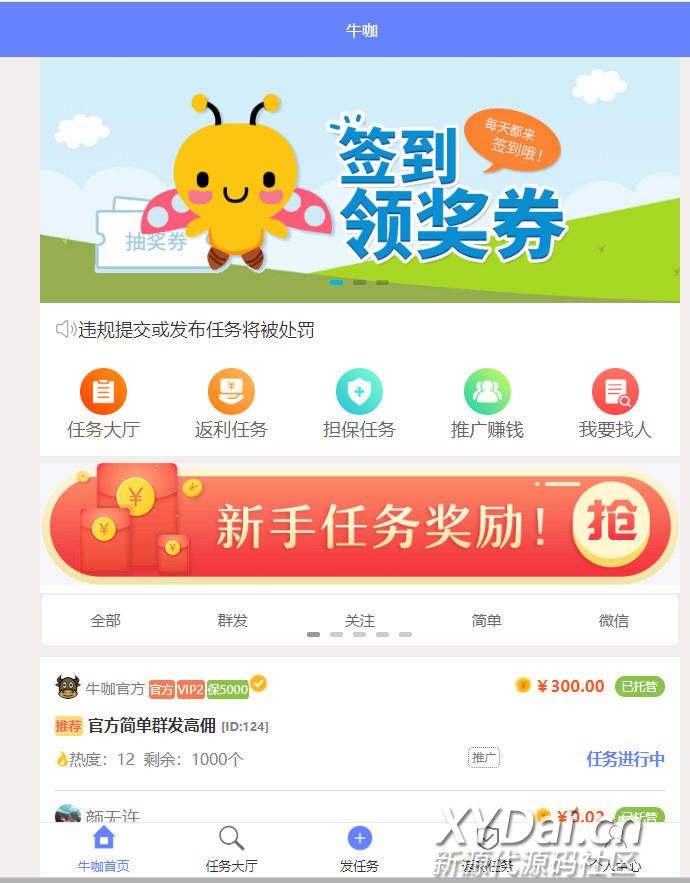The image size is (690, 883).
Task: Switch to 个人中心 bottom tab
Action: tap(615, 849)
